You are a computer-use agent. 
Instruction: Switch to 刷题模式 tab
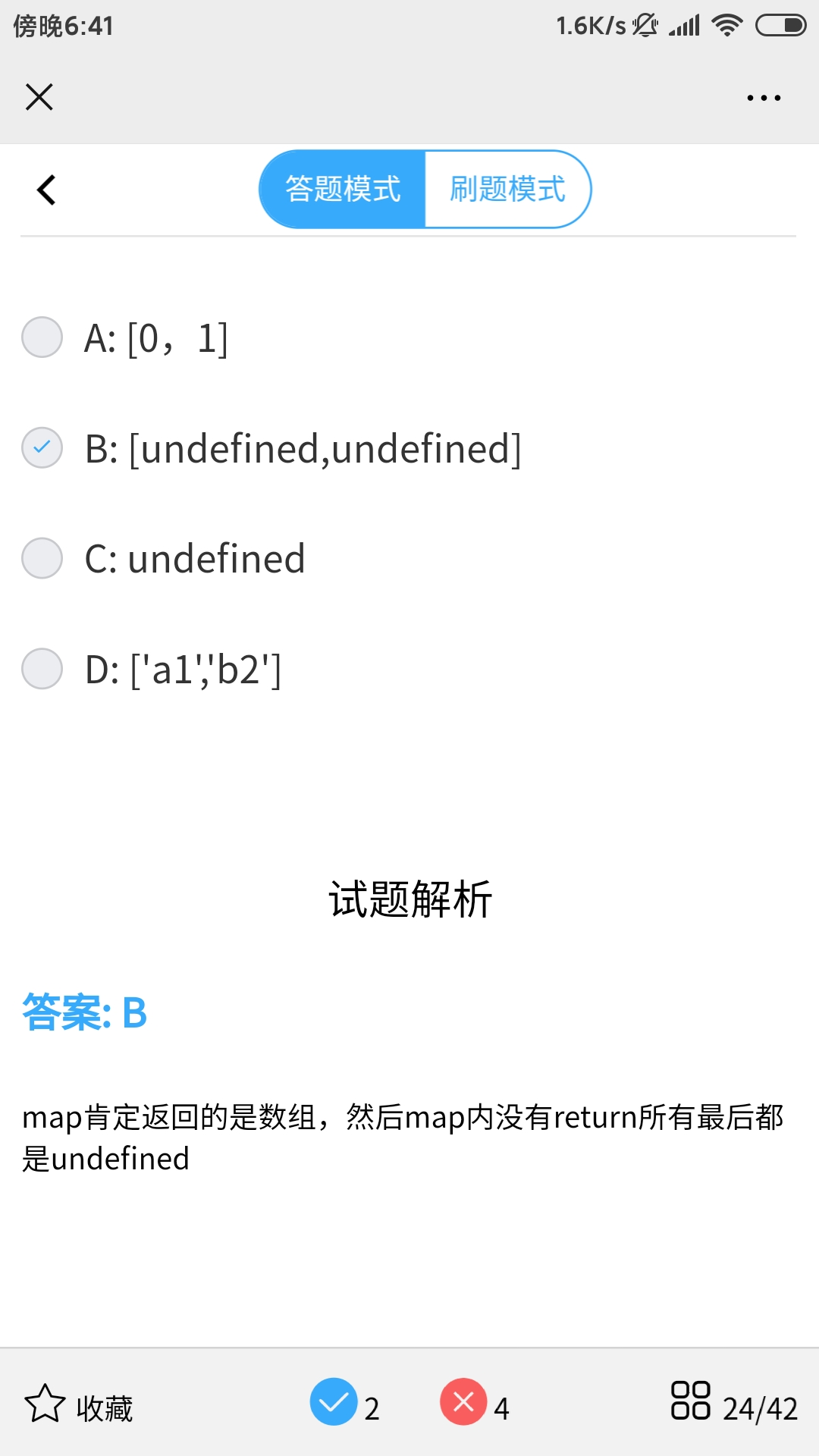(507, 190)
